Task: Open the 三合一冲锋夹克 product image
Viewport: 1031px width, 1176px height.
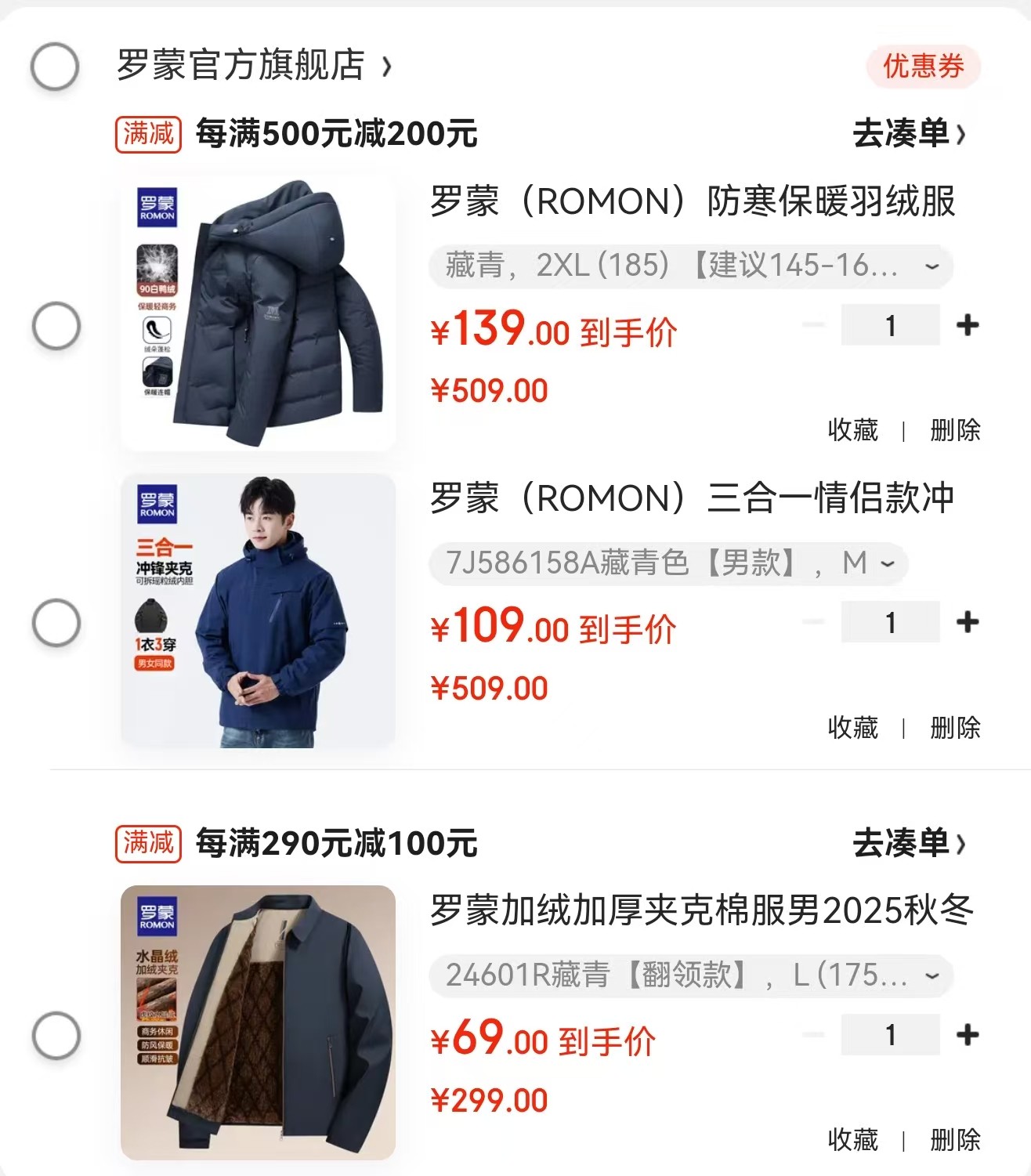Action: click(x=259, y=611)
